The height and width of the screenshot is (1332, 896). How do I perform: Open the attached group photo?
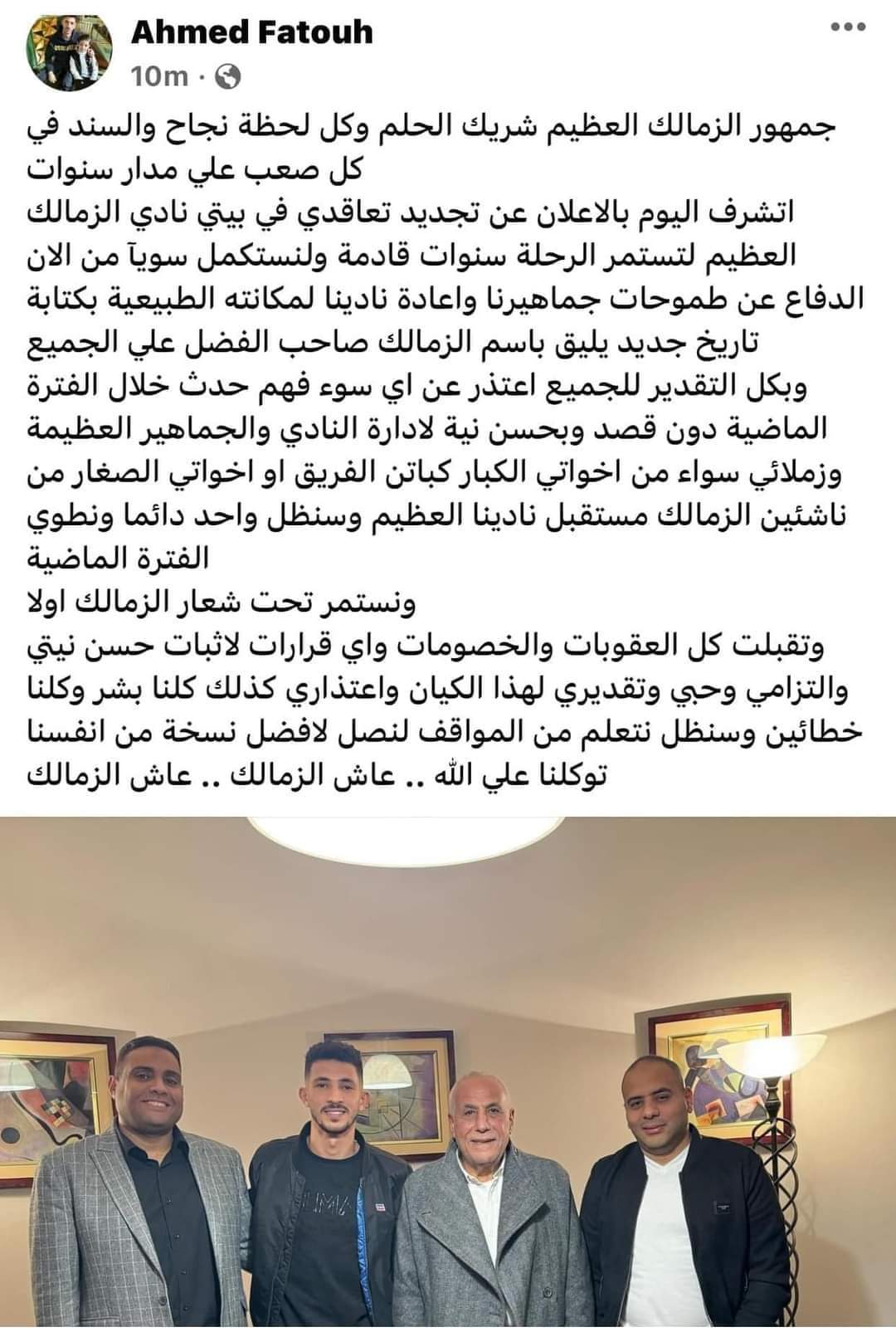448,1071
